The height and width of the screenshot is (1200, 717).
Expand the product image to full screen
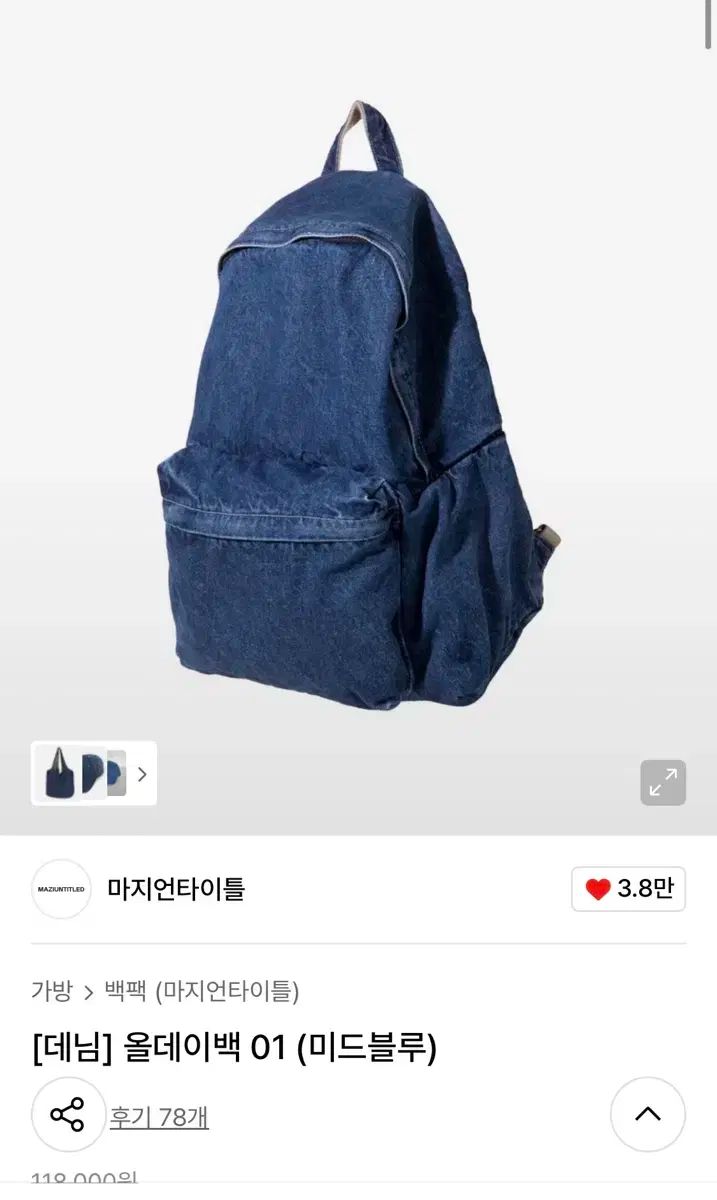[x=663, y=783]
